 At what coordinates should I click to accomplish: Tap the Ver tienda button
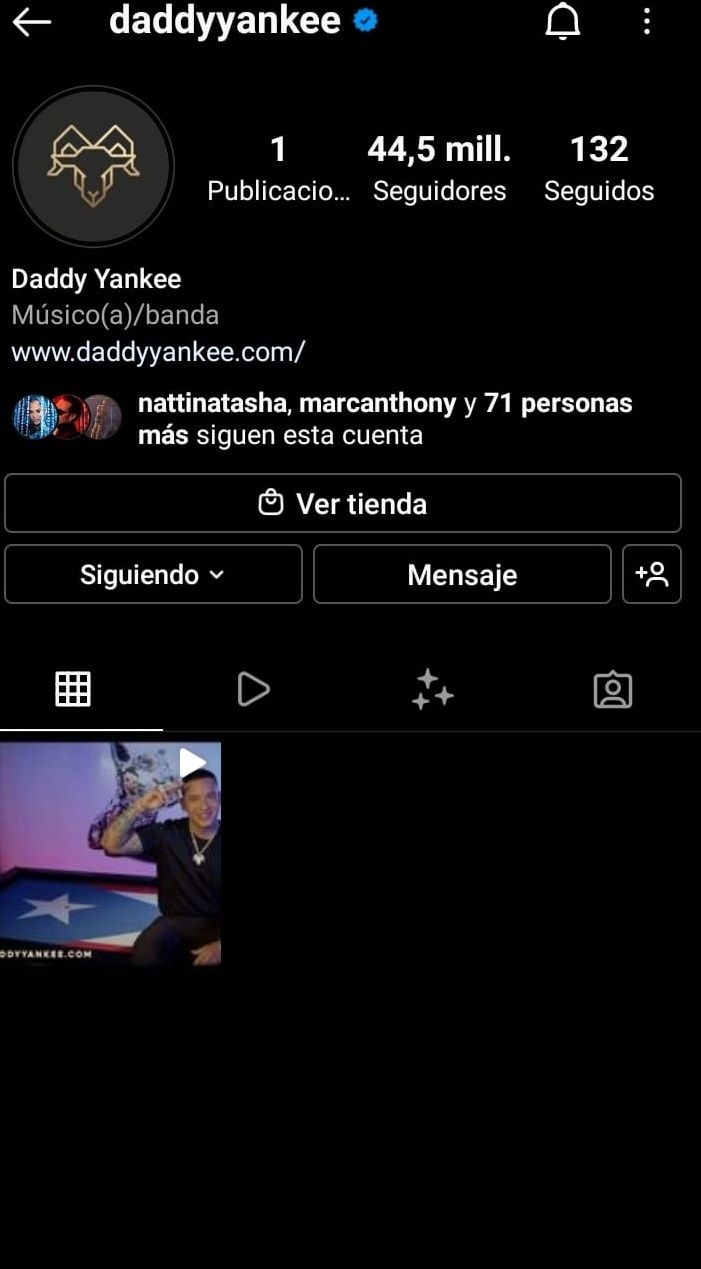(x=343, y=503)
